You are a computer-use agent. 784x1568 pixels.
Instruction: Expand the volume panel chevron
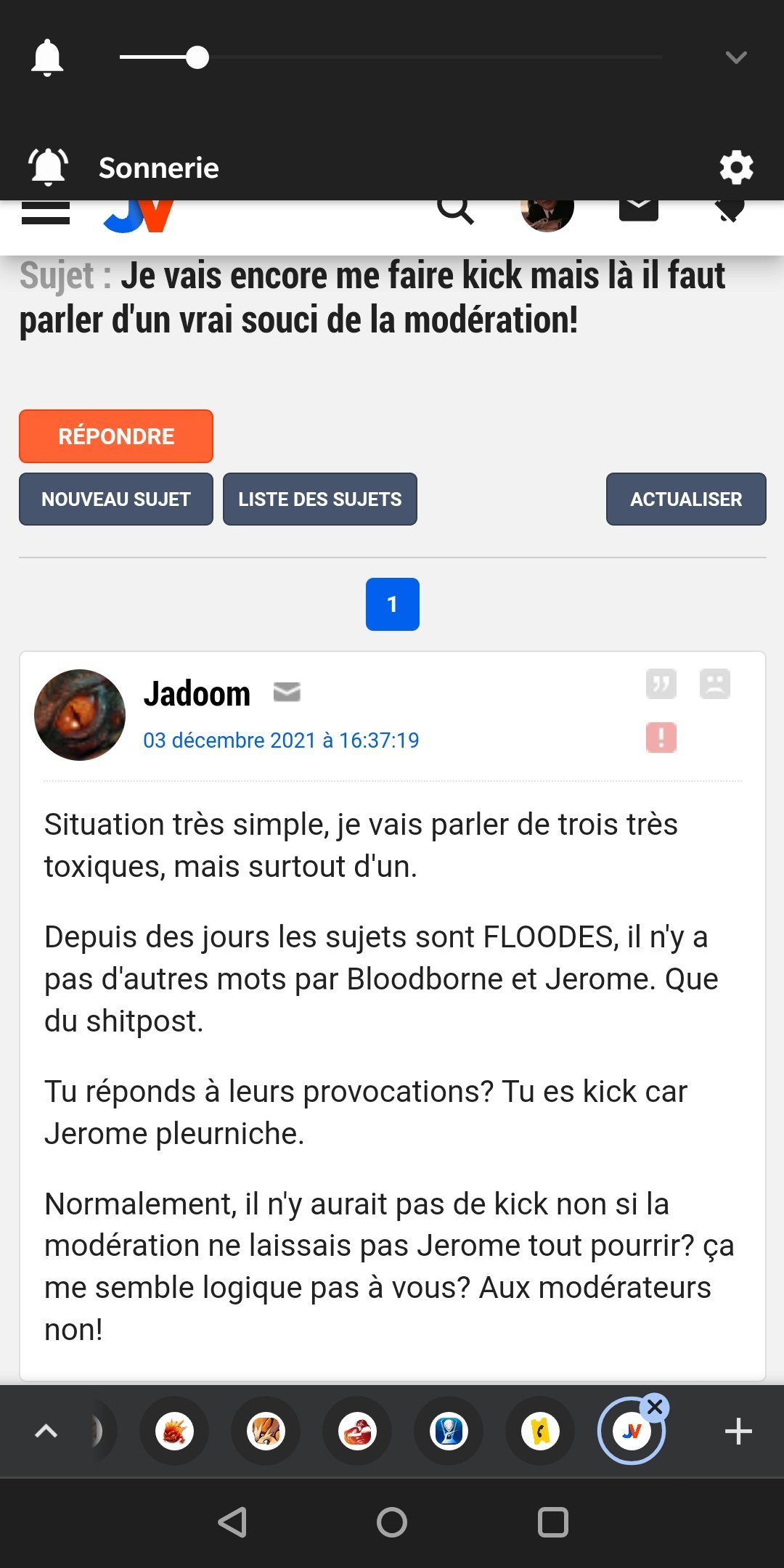[x=736, y=57]
